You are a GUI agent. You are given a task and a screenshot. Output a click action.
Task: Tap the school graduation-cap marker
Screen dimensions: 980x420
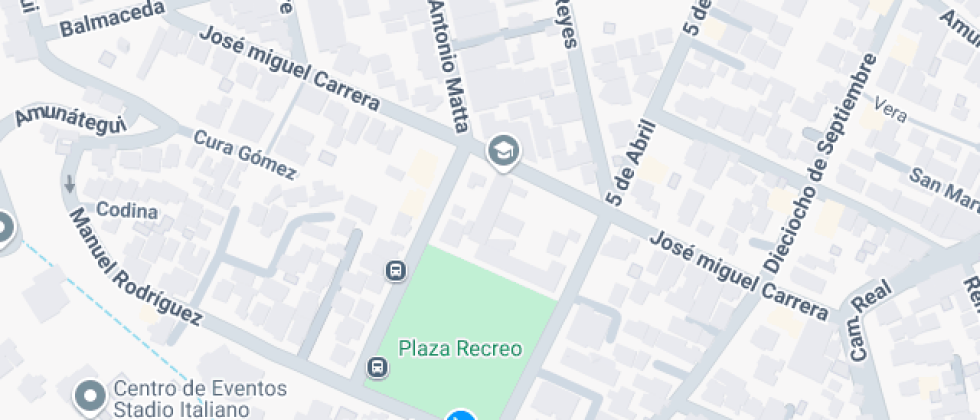[x=503, y=152]
